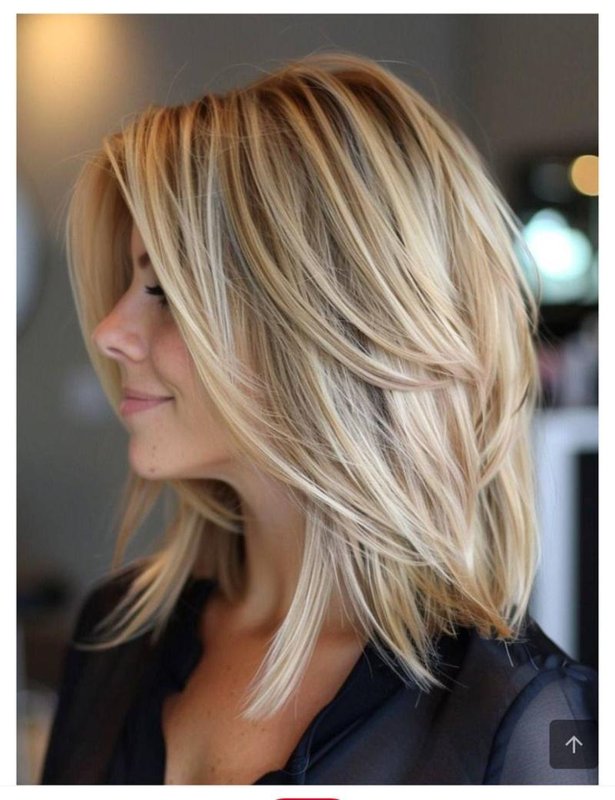615x800 pixels.
Task: Open the hairstyle photo
Action: coord(307,400)
